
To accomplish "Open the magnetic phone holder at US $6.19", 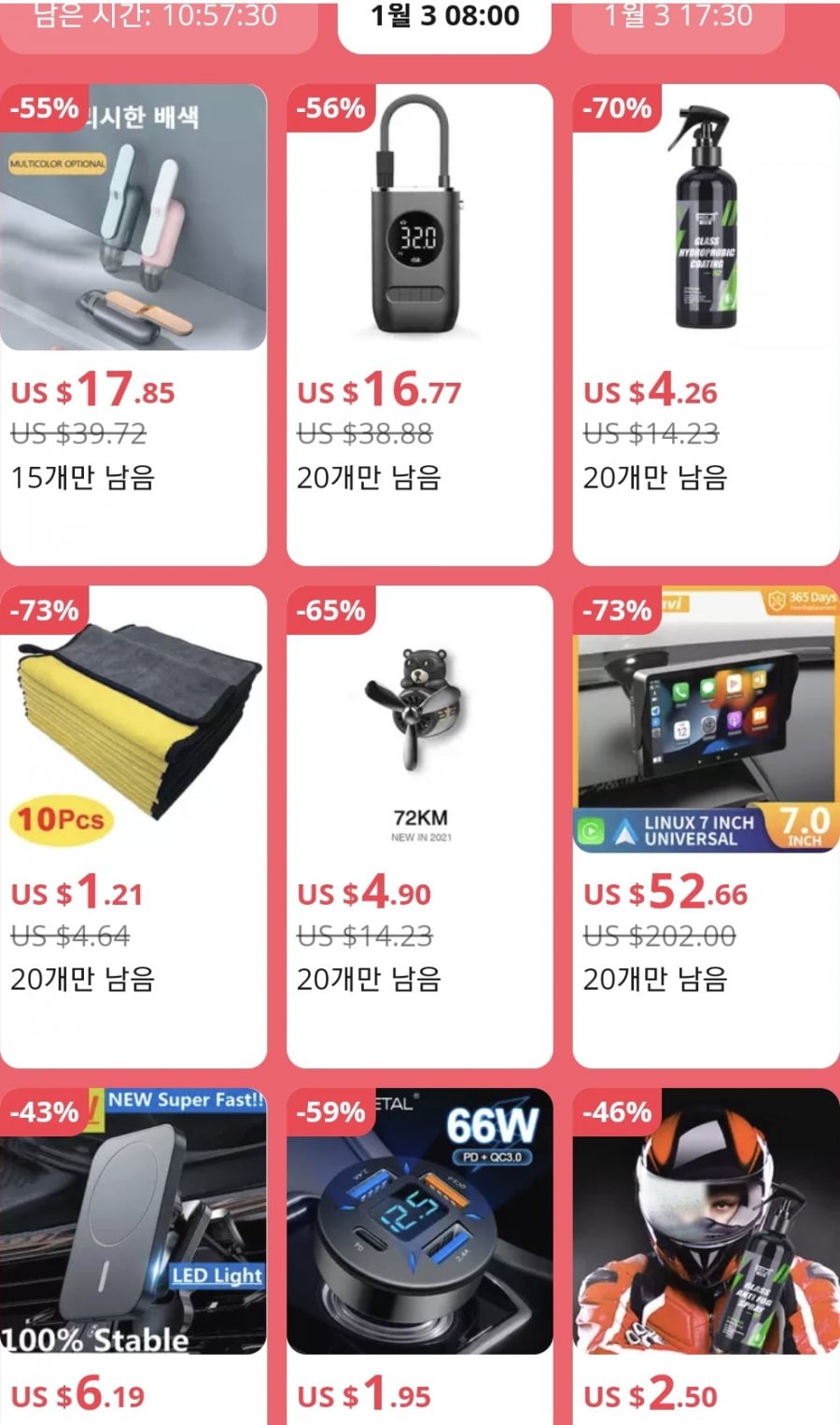I will click(x=133, y=1256).
